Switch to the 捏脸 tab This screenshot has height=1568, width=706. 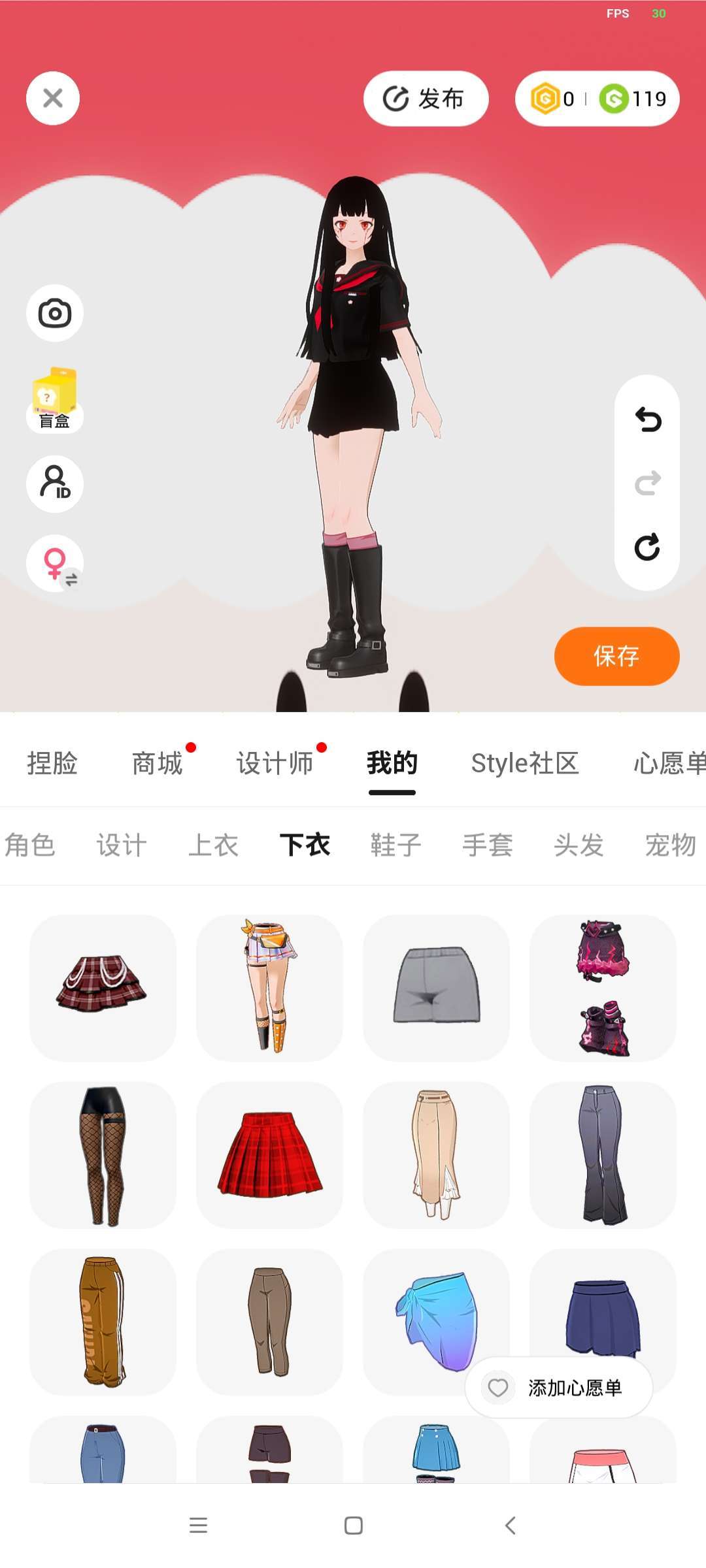(x=52, y=763)
